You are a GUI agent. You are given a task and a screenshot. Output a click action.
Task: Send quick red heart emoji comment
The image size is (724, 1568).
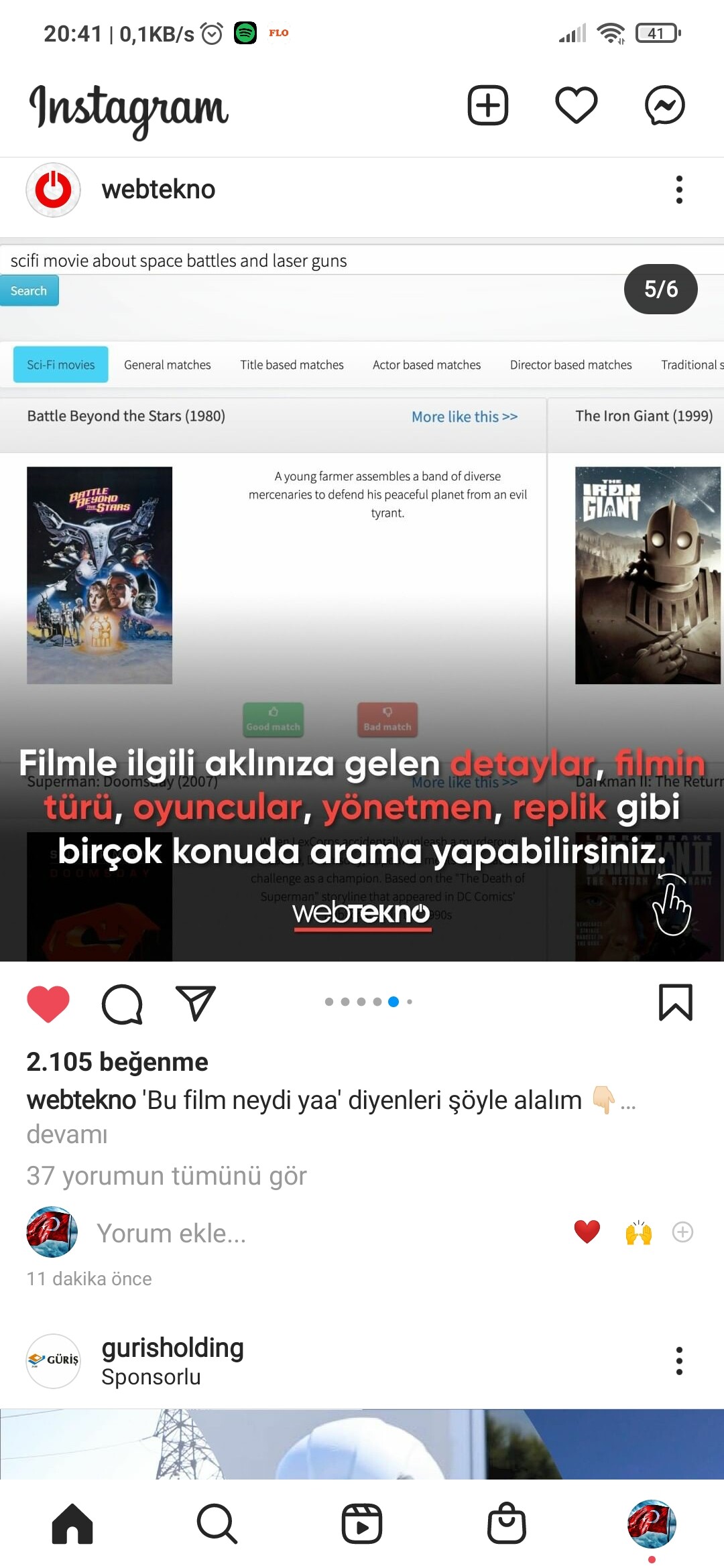coord(587,1232)
